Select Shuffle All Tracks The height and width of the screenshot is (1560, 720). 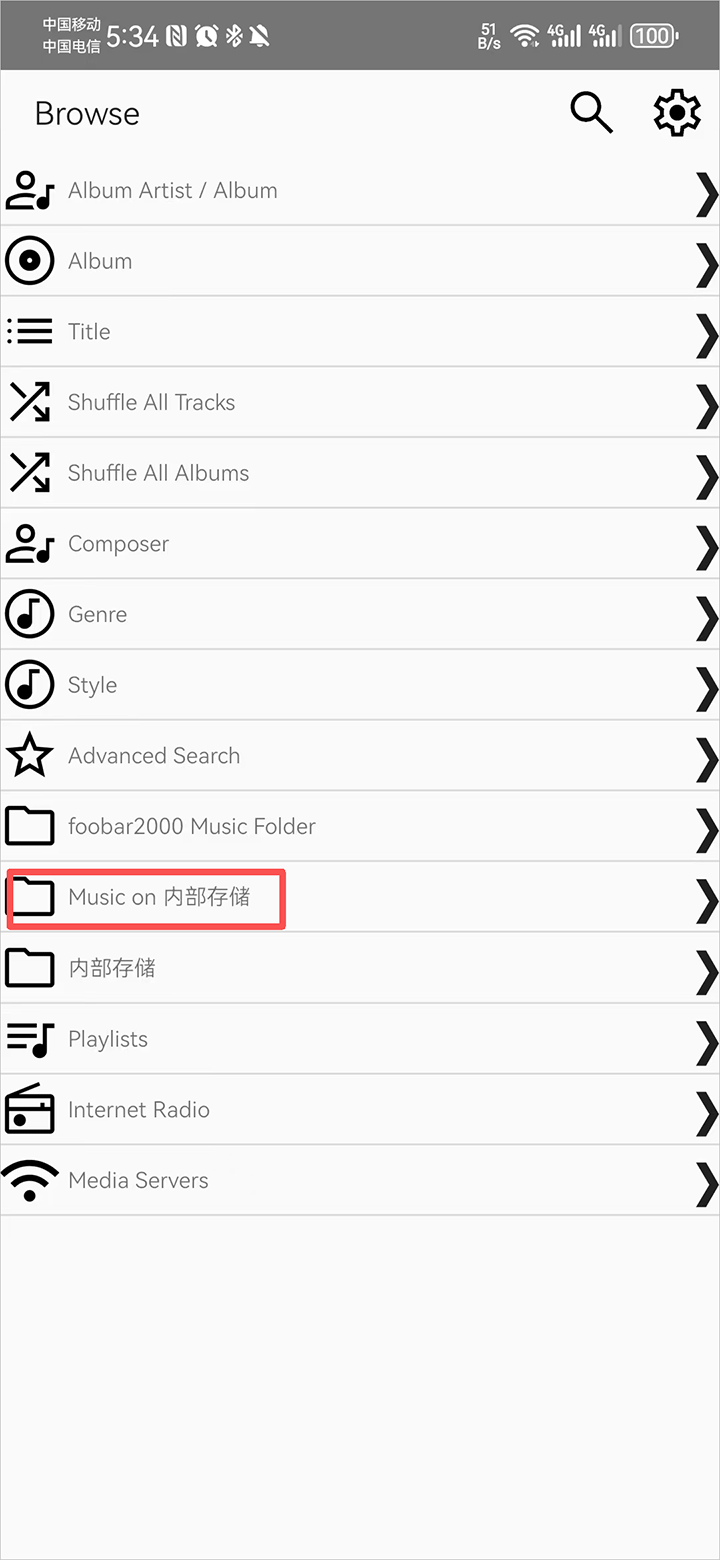point(360,402)
